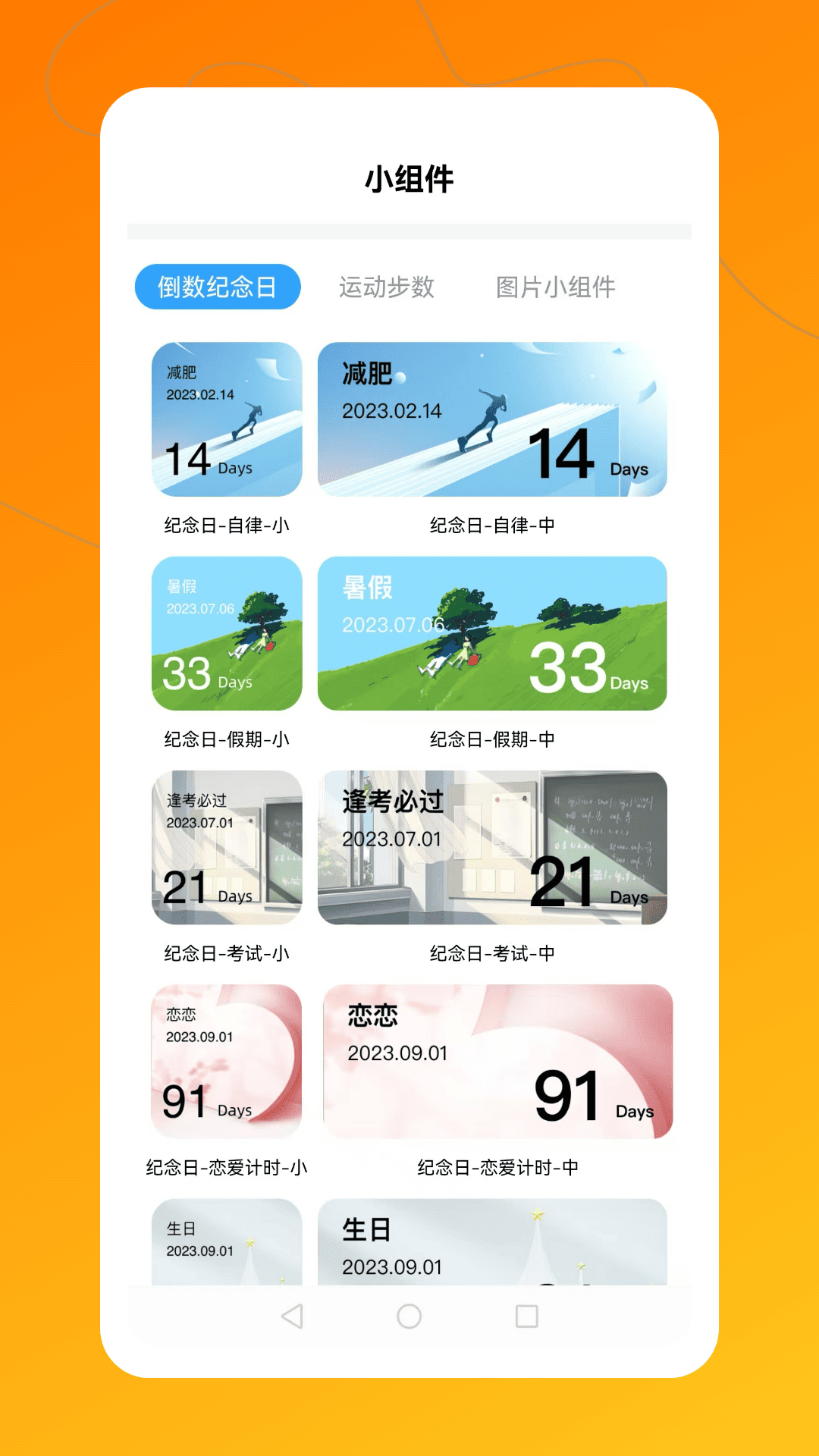This screenshot has height=1456, width=819.
Task: Switch to the 运动步数 tab
Action: click(x=388, y=287)
